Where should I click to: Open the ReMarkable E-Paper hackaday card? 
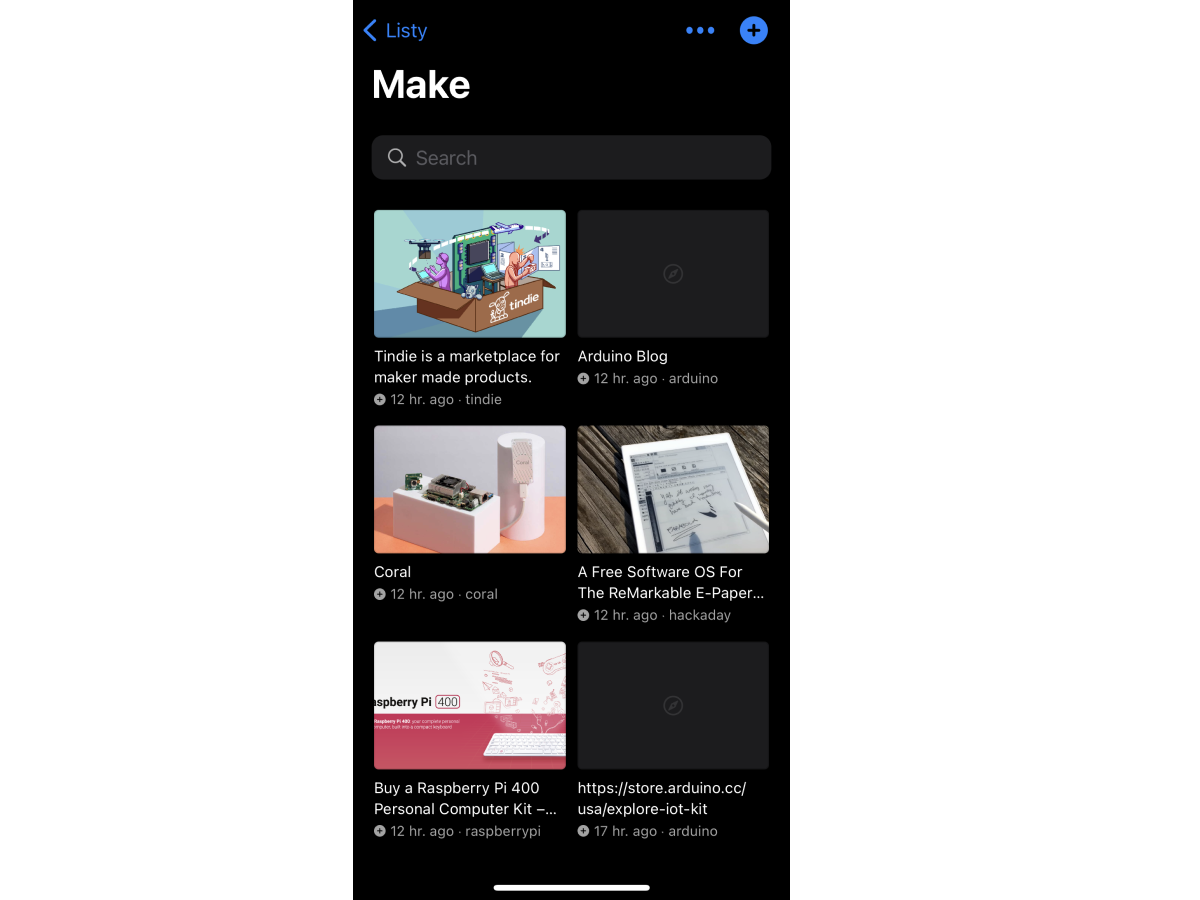click(x=673, y=490)
